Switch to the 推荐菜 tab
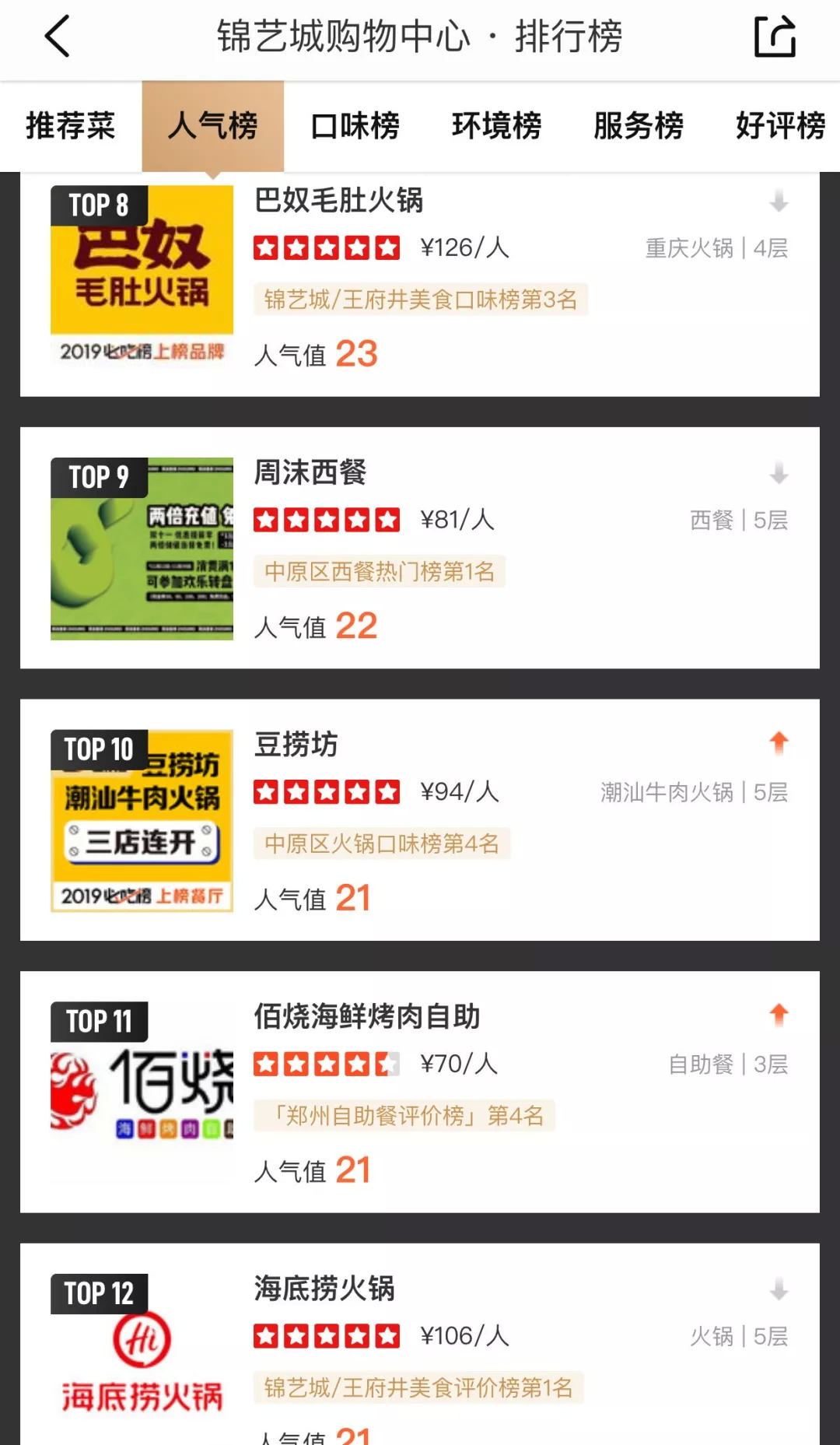This screenshot has height=1445, width=840. pos(71,126)
